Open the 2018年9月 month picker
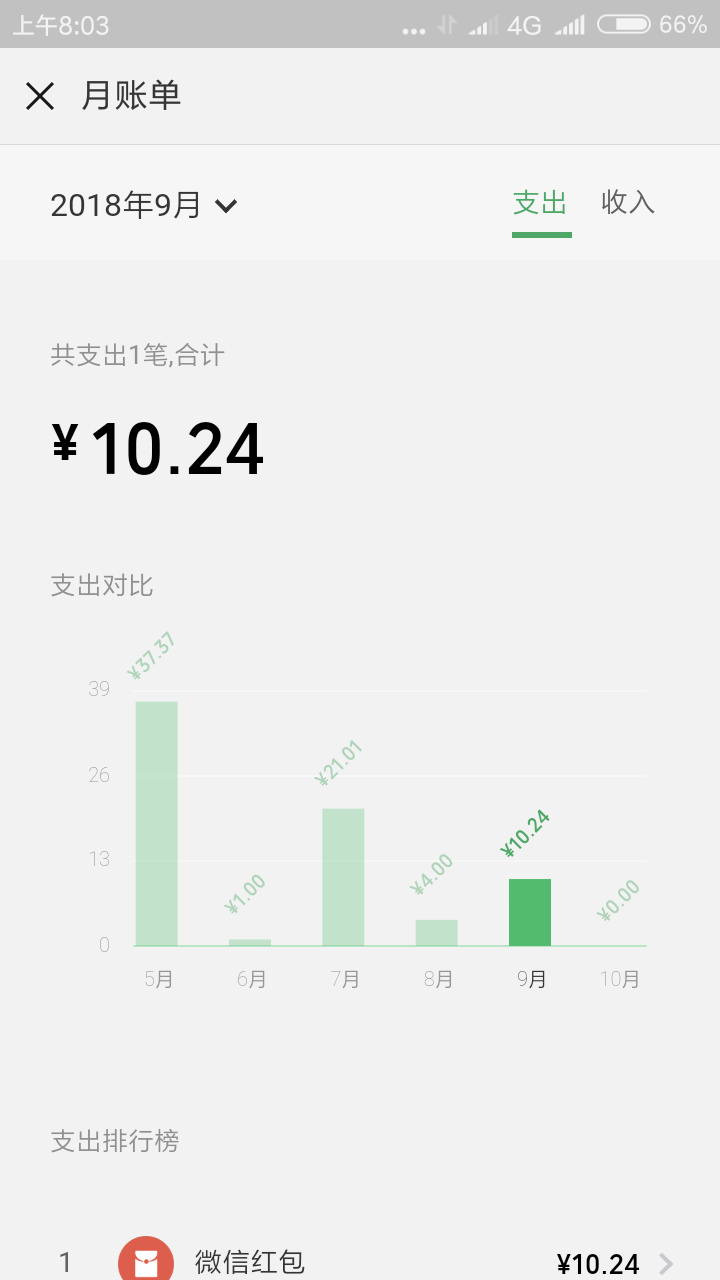Image resolution: width=720 pixels, height=1280 pixels. coord(144,206)
